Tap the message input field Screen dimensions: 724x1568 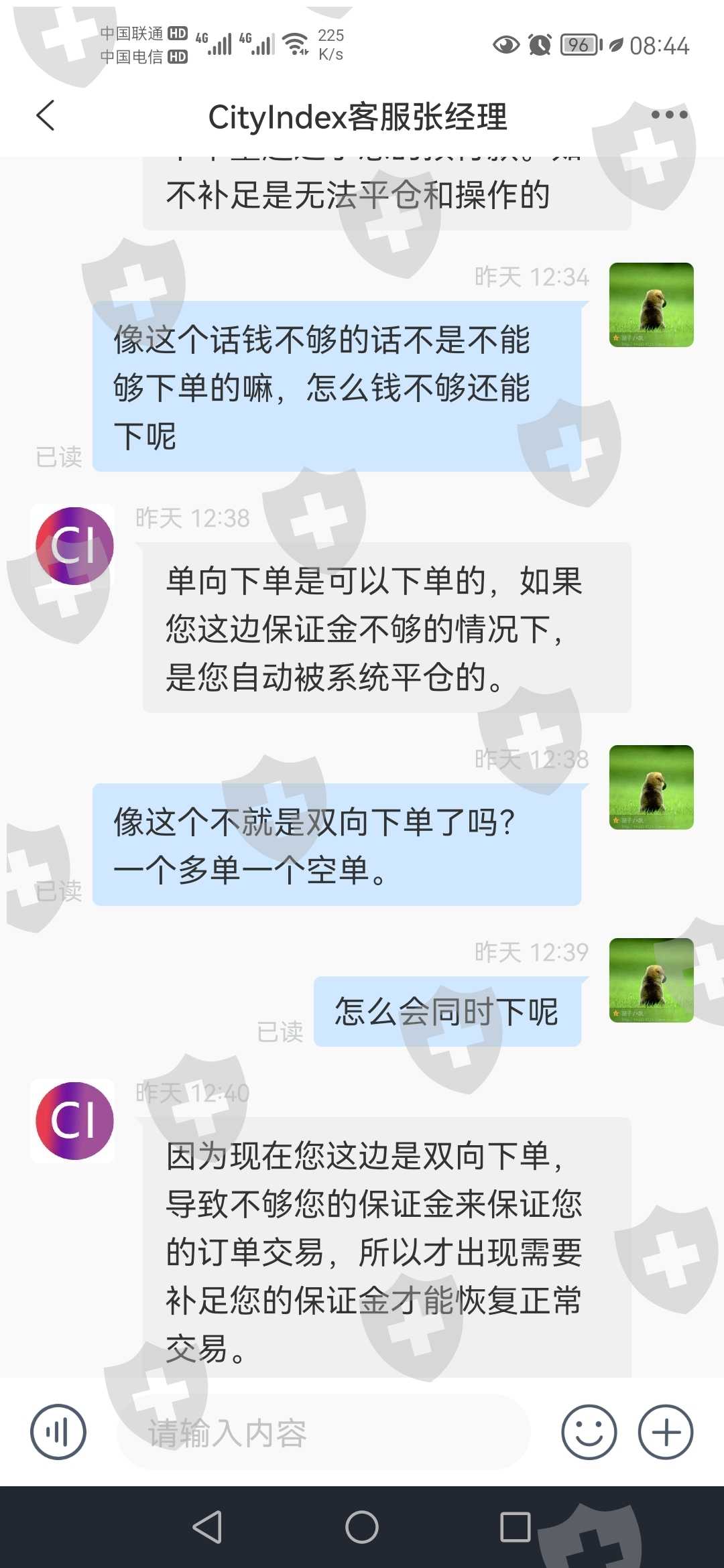(324, 1433)
